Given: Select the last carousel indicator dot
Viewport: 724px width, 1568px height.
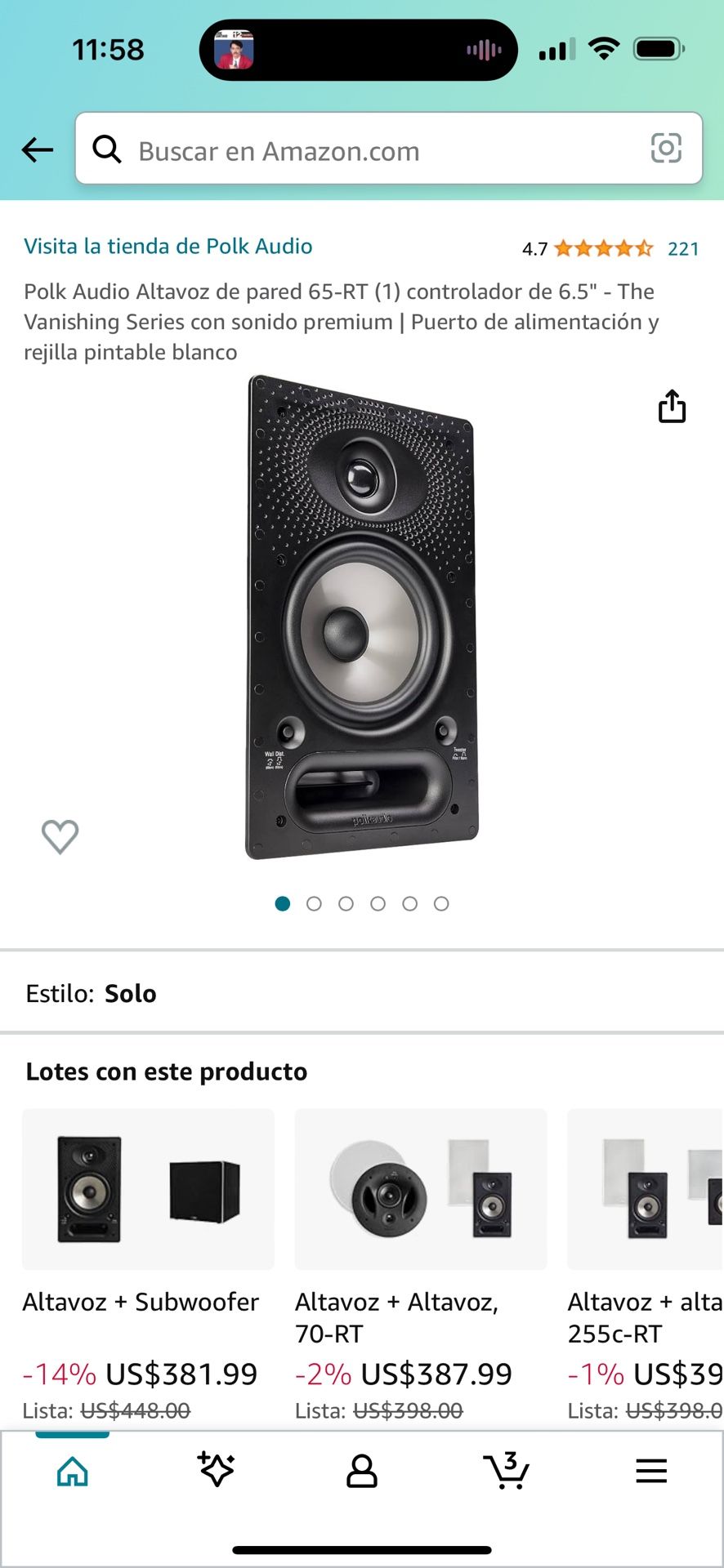Looking at the screenshot, I should click(x=443, y=904).
